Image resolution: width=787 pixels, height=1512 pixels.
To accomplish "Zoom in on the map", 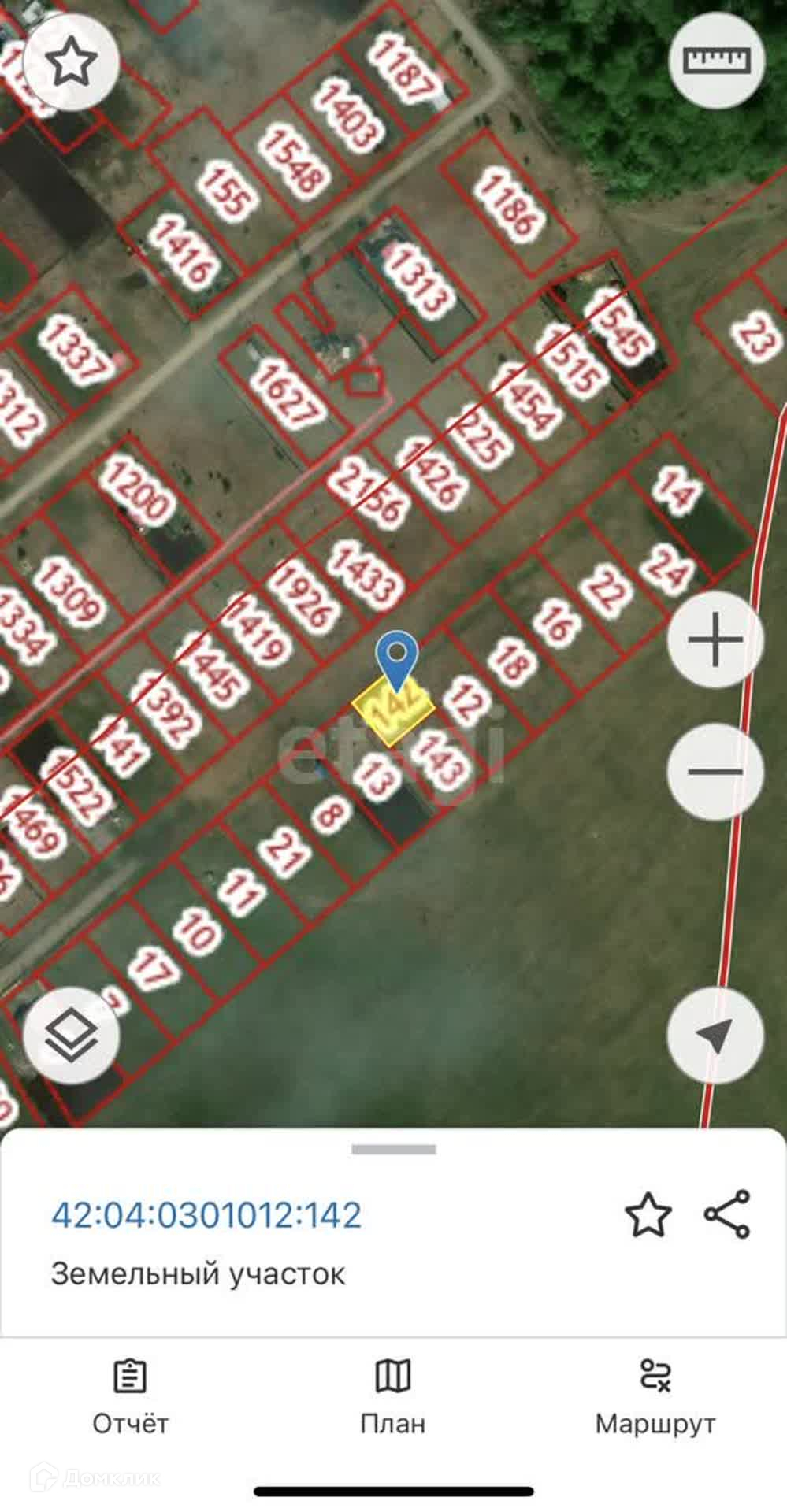I will pos(715,639).
